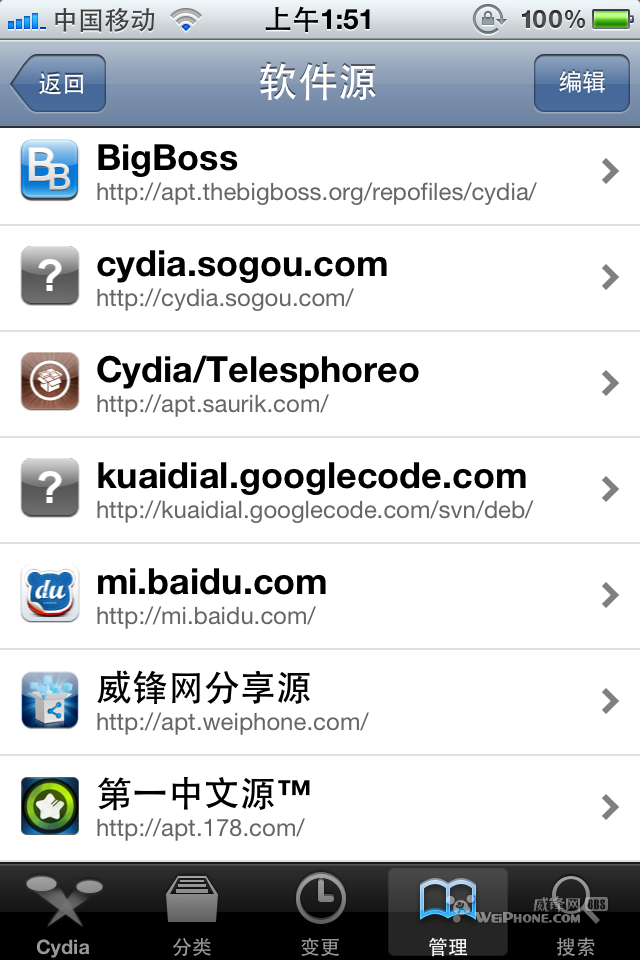Open the BigBoss source
Image resolution: width=640 pixels, height=960 pixels.
click(x=320, y=172)
